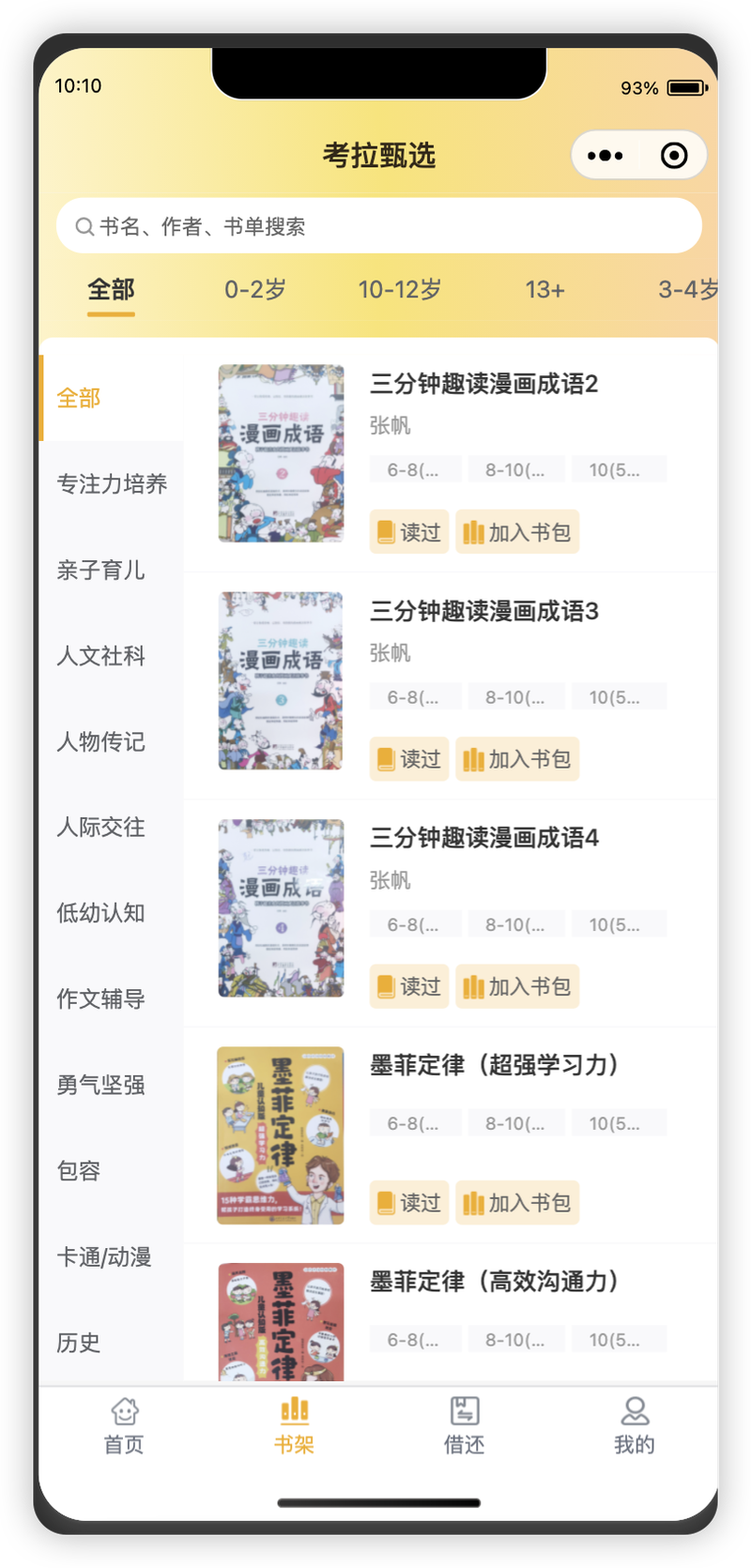Tap the book name search field
This screenshot has height=1568, width=751.
(x=379, y=226)
